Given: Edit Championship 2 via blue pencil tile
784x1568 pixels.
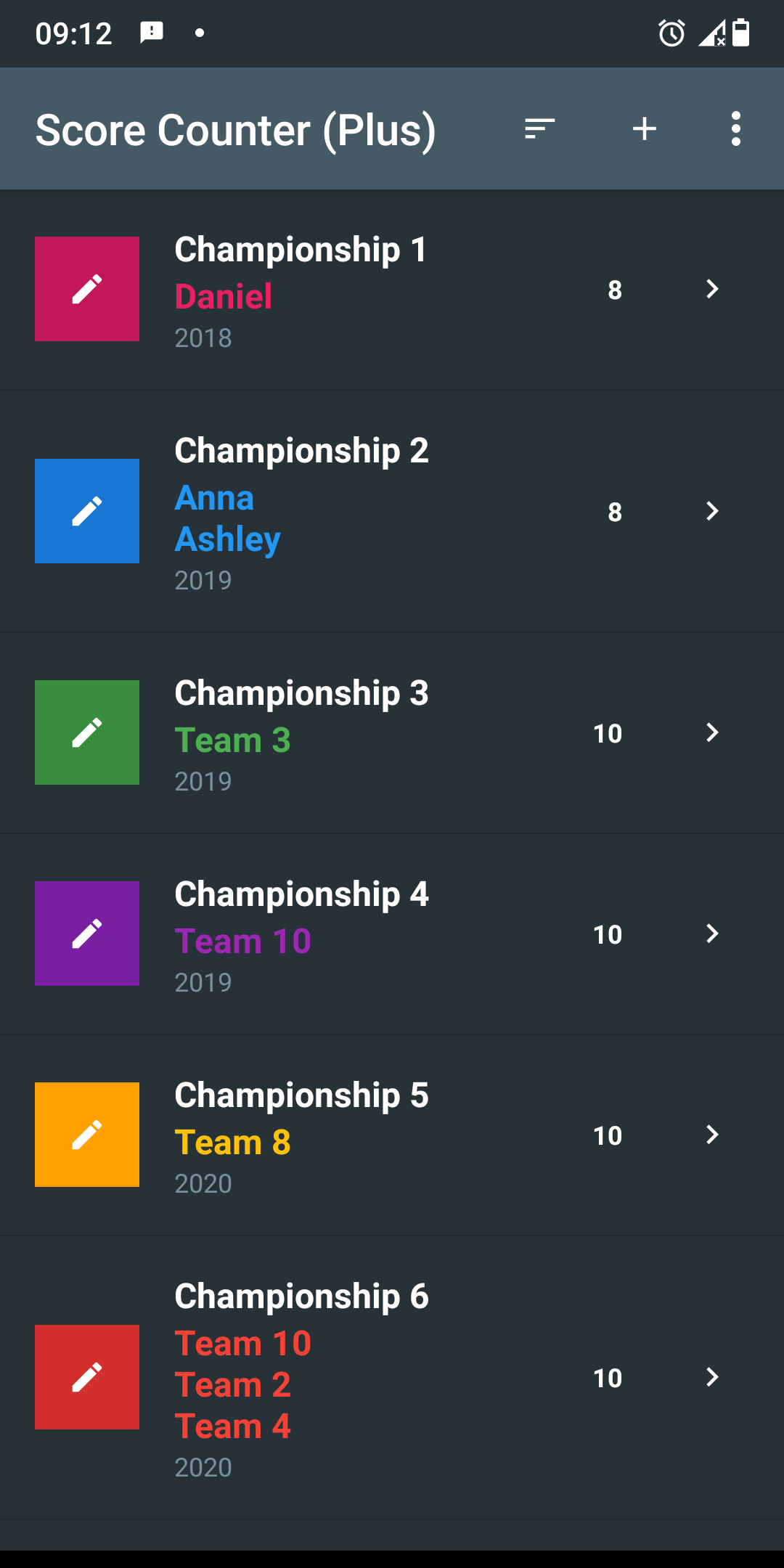Looking at the screenshot, I should coord(87,511).
